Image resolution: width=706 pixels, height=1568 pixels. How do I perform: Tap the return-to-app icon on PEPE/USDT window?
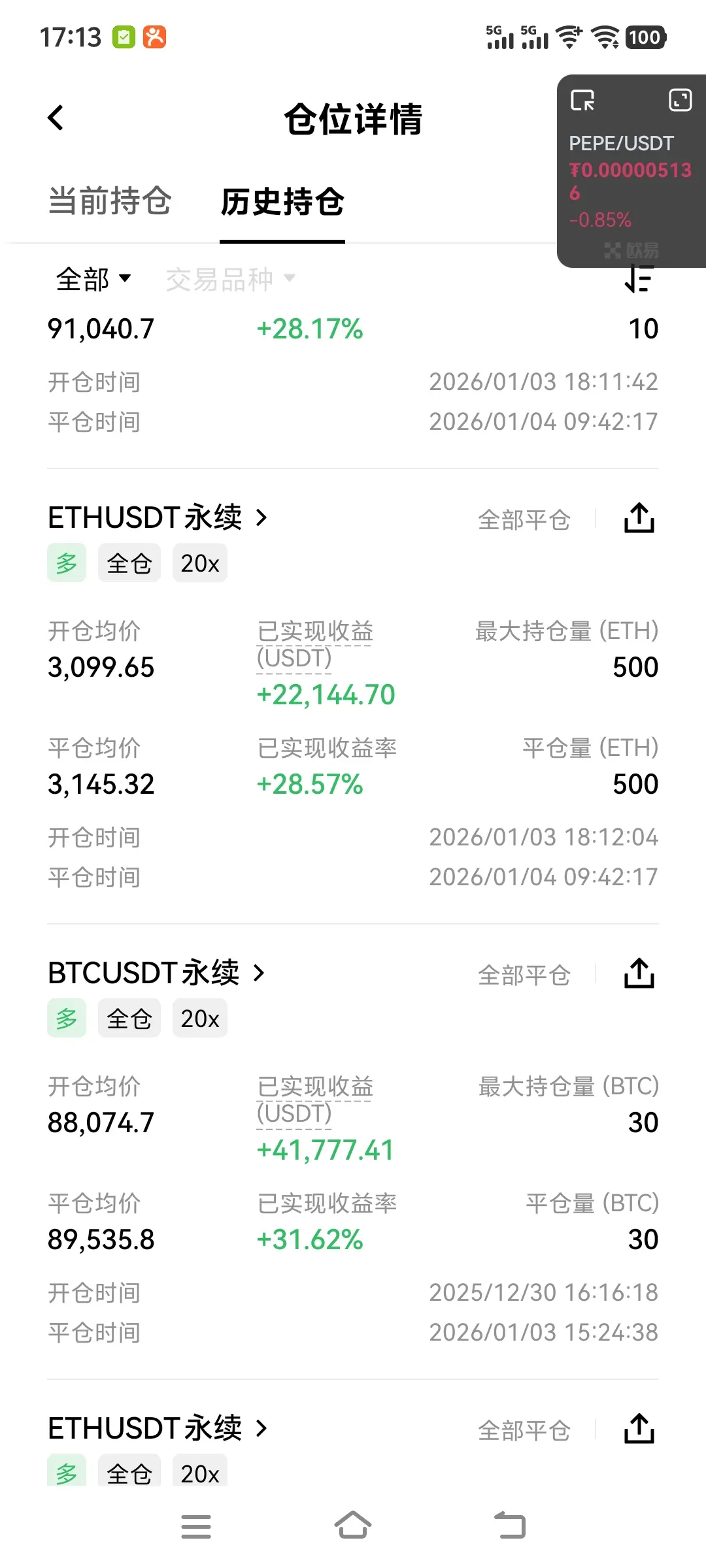[582, 101]
